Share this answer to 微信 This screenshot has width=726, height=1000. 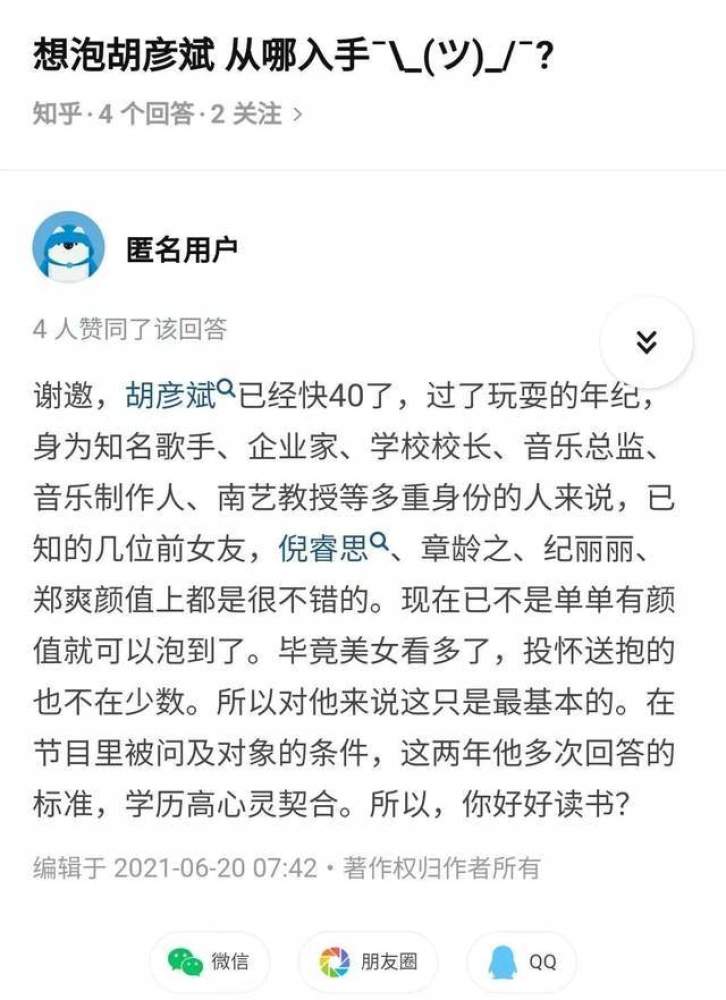[209, 962]
